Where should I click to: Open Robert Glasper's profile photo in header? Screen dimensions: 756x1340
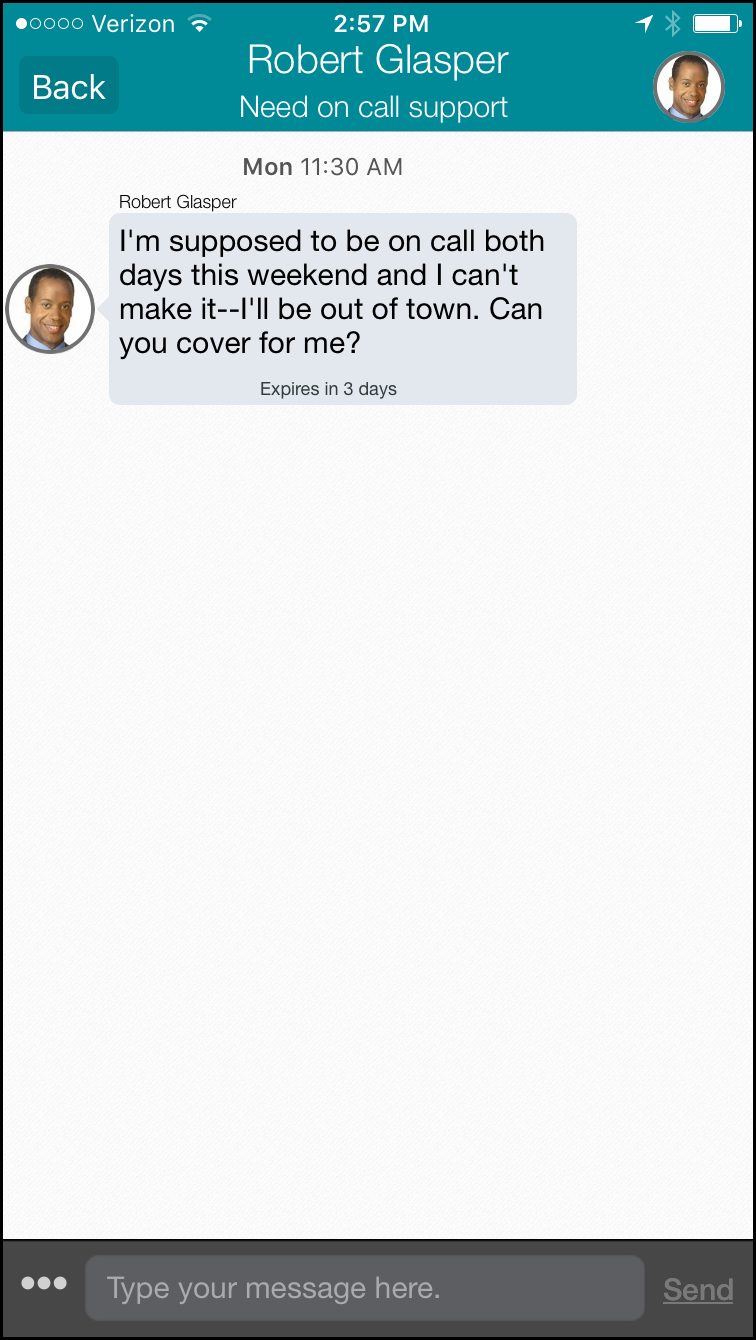point(688,87)
